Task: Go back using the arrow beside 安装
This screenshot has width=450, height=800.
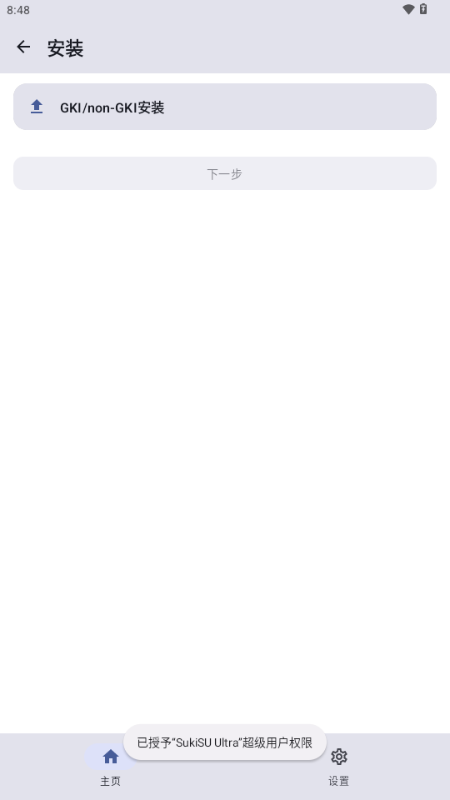Action: pyautogui.click(x=23, y=47)
